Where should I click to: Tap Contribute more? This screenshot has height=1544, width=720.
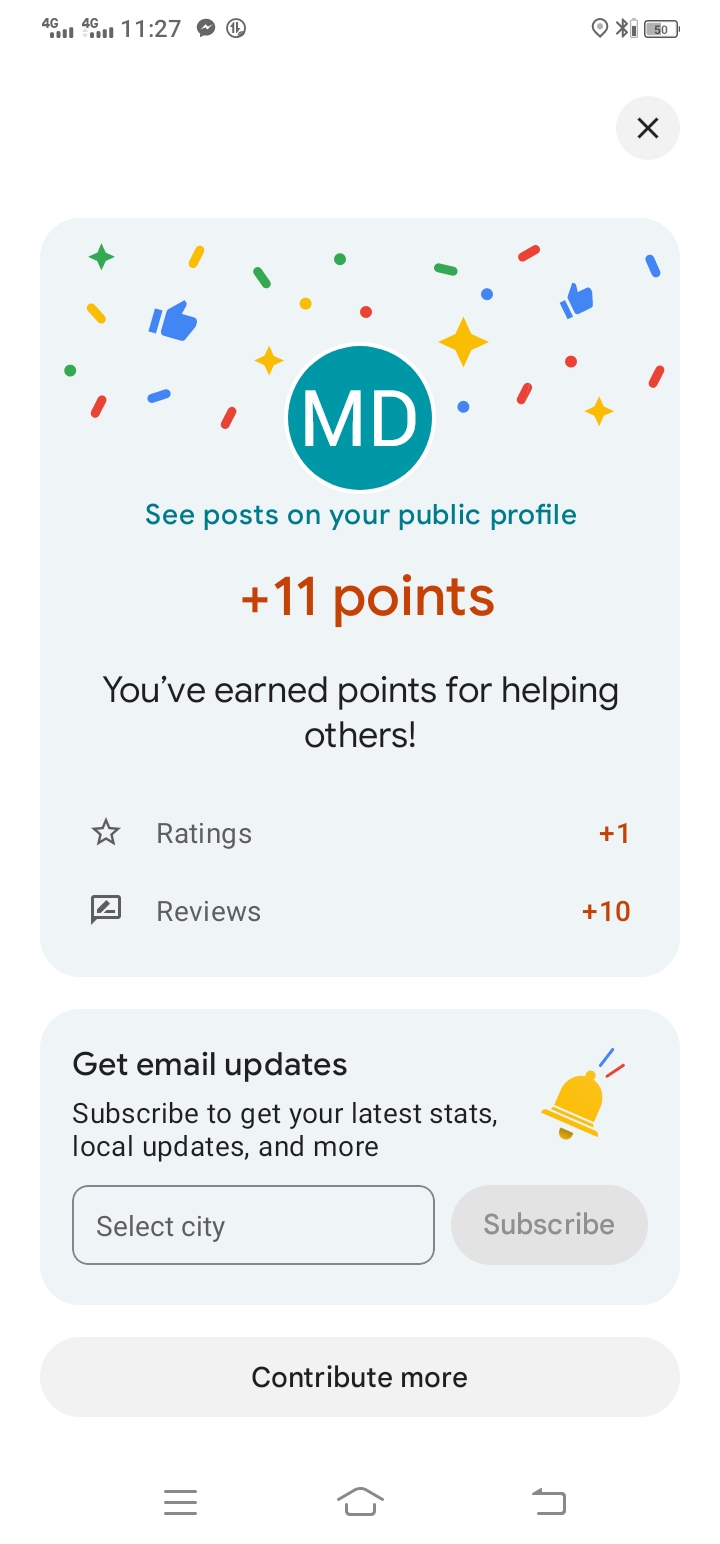pos(360,1377)
